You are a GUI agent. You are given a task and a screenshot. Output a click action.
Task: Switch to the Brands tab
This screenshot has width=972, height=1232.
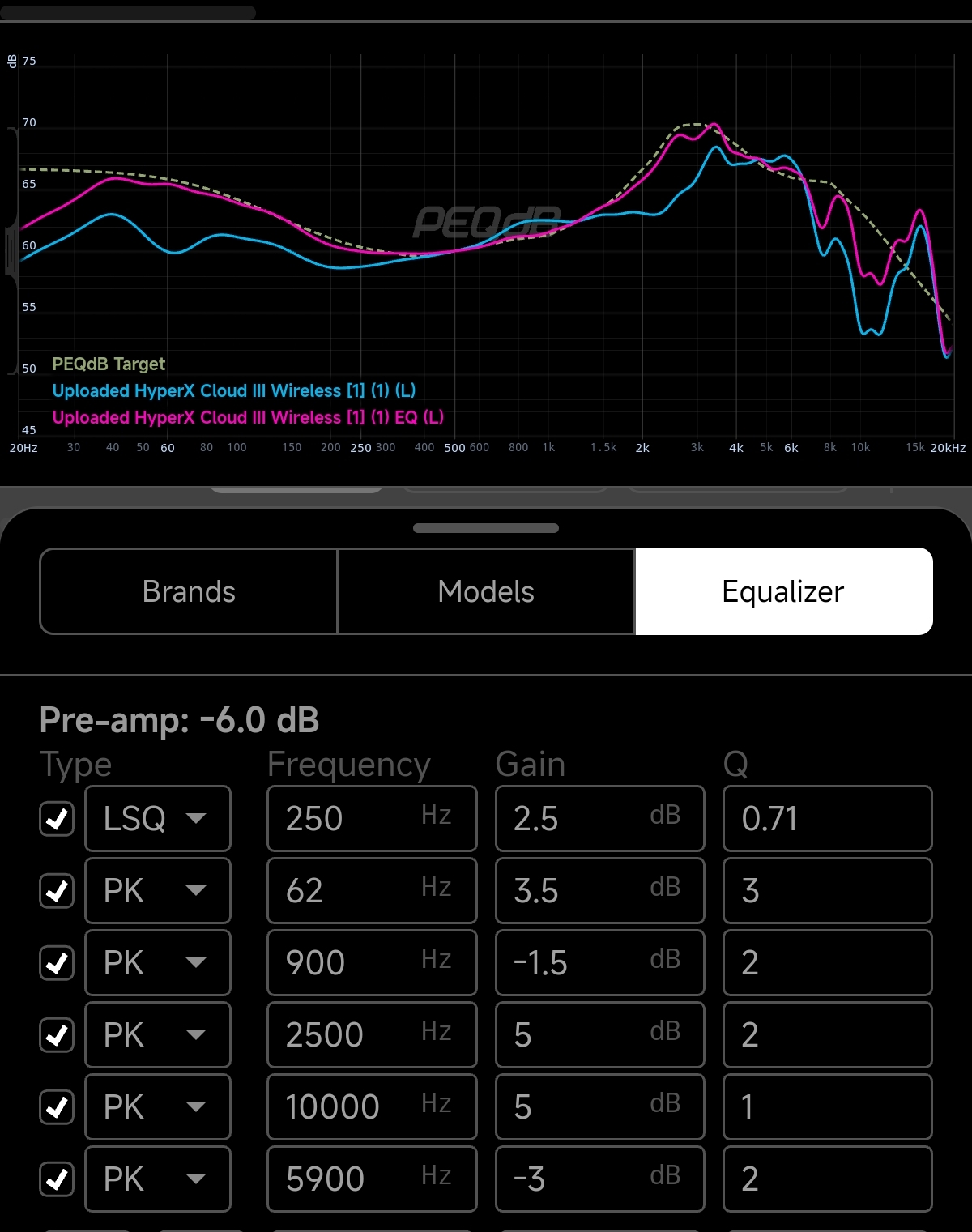(189, 591)
